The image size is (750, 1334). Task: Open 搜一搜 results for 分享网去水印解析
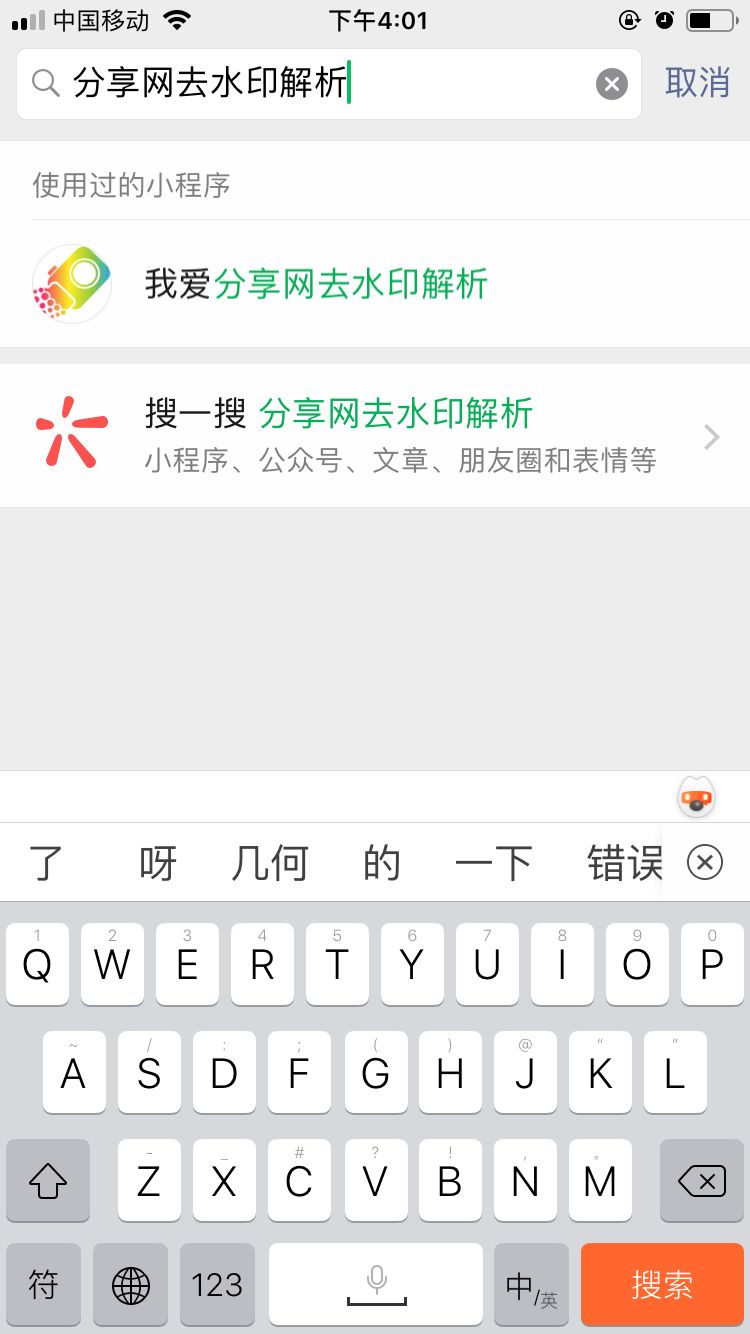coord(375,436)
